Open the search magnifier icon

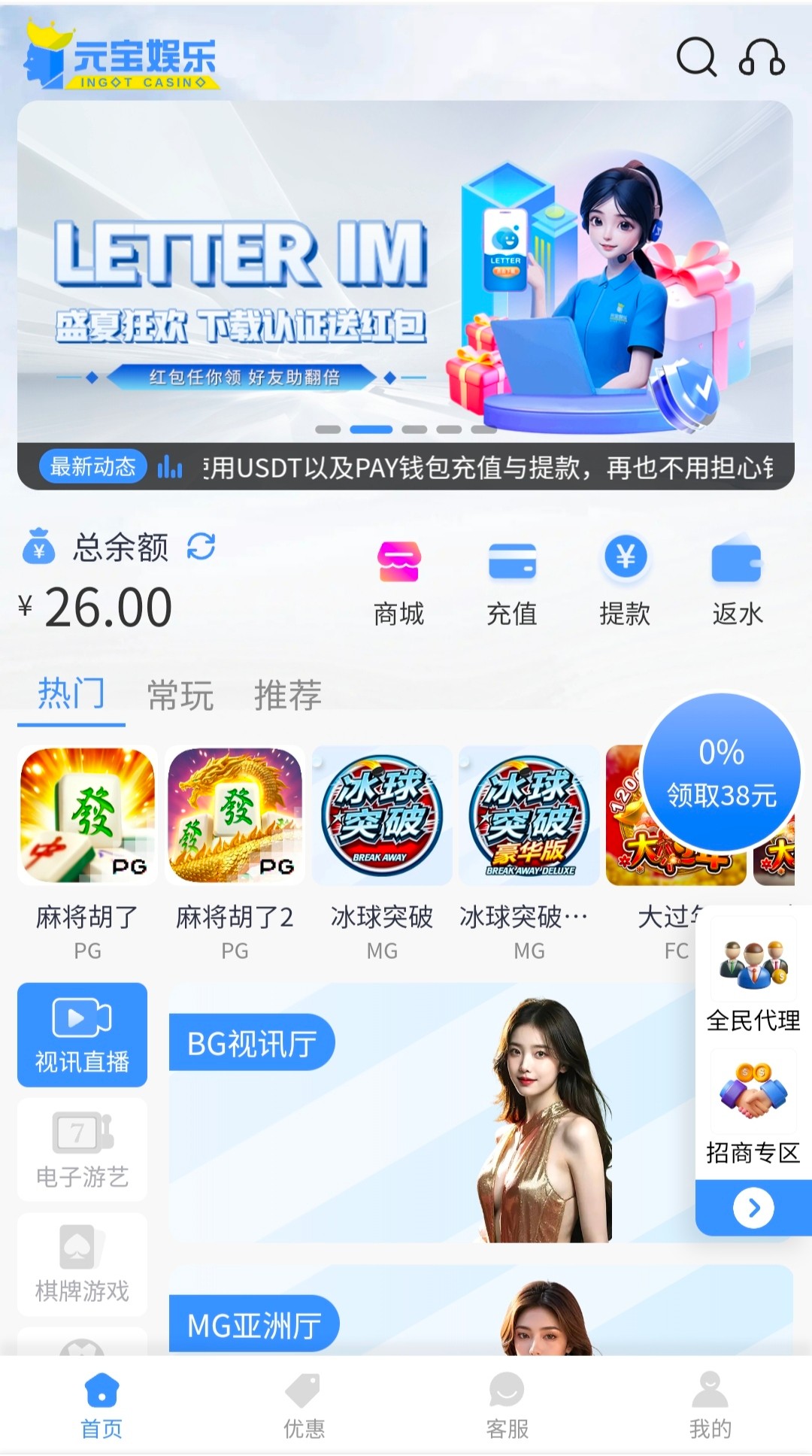point(696,57)
